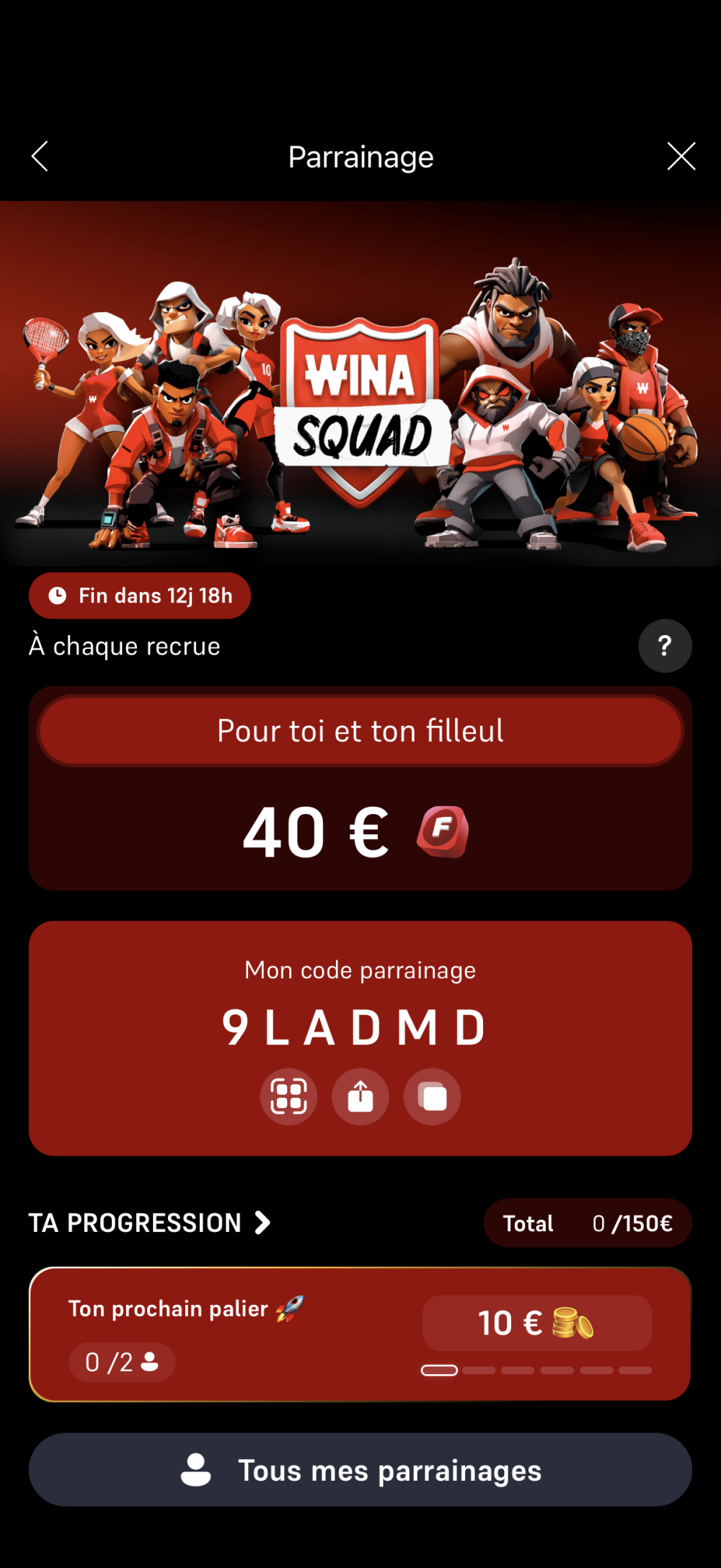Show the referral QR code
This screenshot has height=1568, width=721.
coord(288,1097)
